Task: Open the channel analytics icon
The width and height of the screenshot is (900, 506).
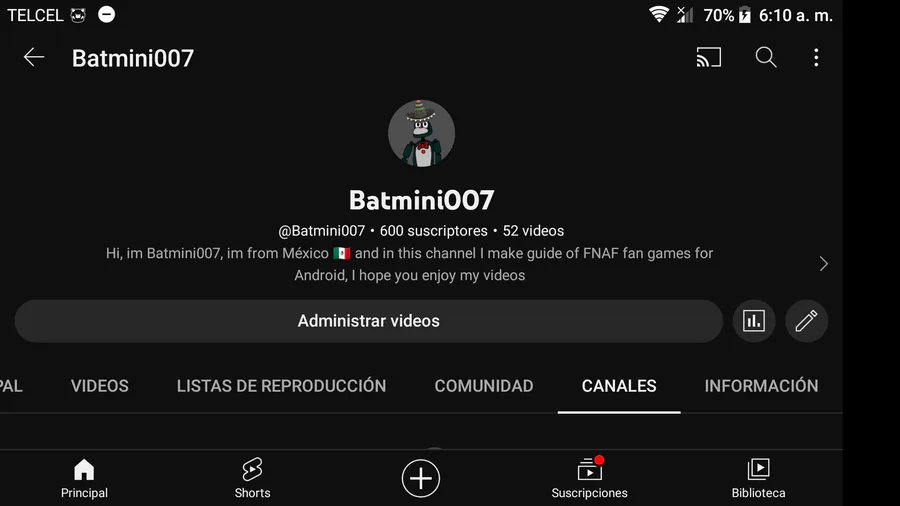Action: tap(754, 321)
